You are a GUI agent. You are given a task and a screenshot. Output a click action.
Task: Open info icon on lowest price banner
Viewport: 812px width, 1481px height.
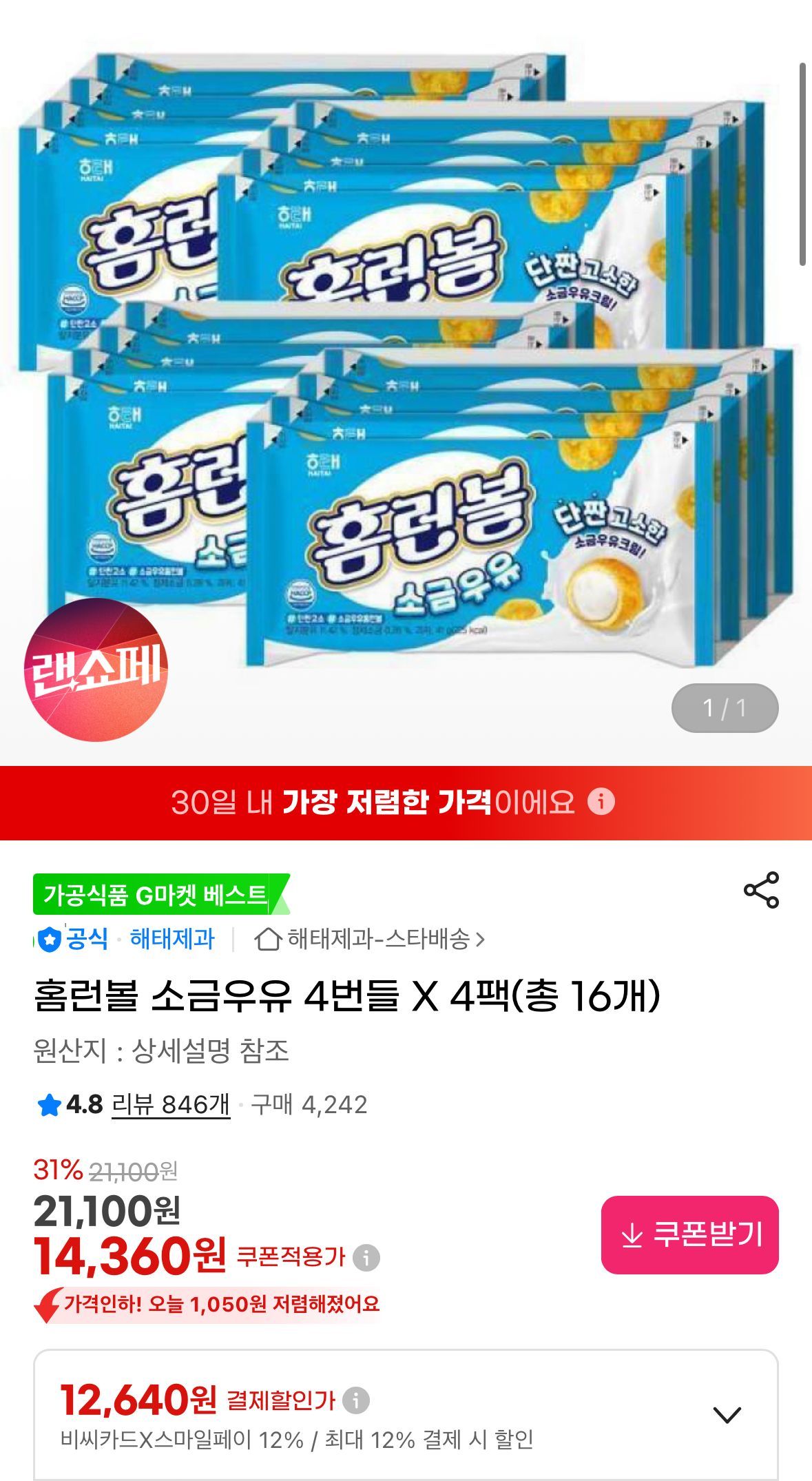pos(601,802)
